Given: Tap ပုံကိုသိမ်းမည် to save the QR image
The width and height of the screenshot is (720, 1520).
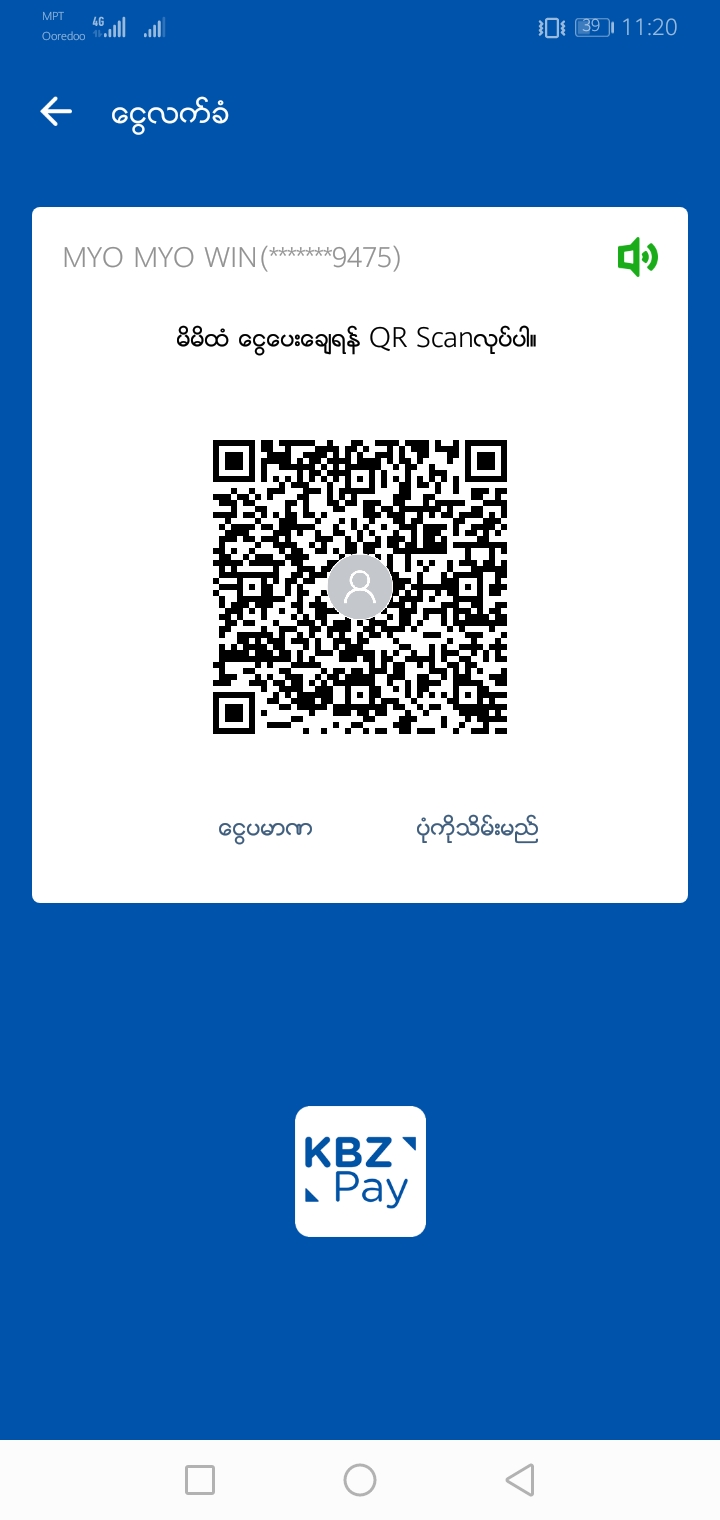Looking at the screenshot, I should click(x=477, y=829).
